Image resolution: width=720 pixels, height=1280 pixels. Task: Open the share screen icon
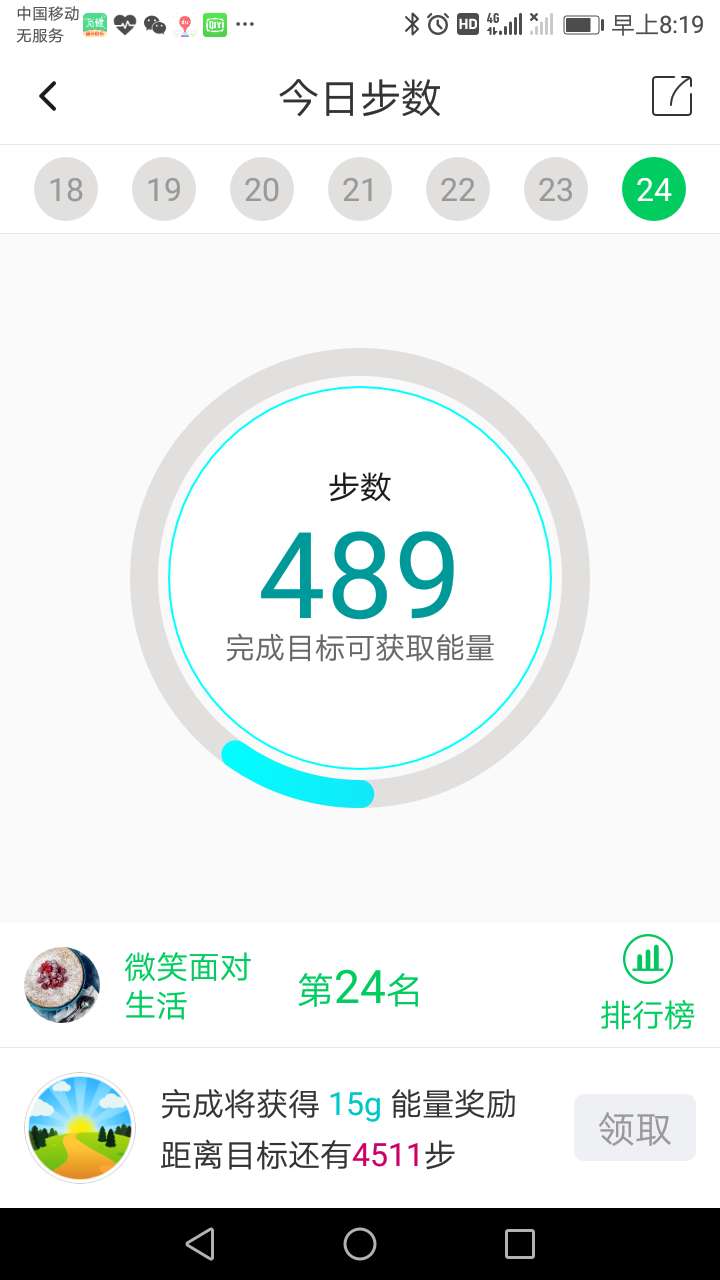(672, 95)
